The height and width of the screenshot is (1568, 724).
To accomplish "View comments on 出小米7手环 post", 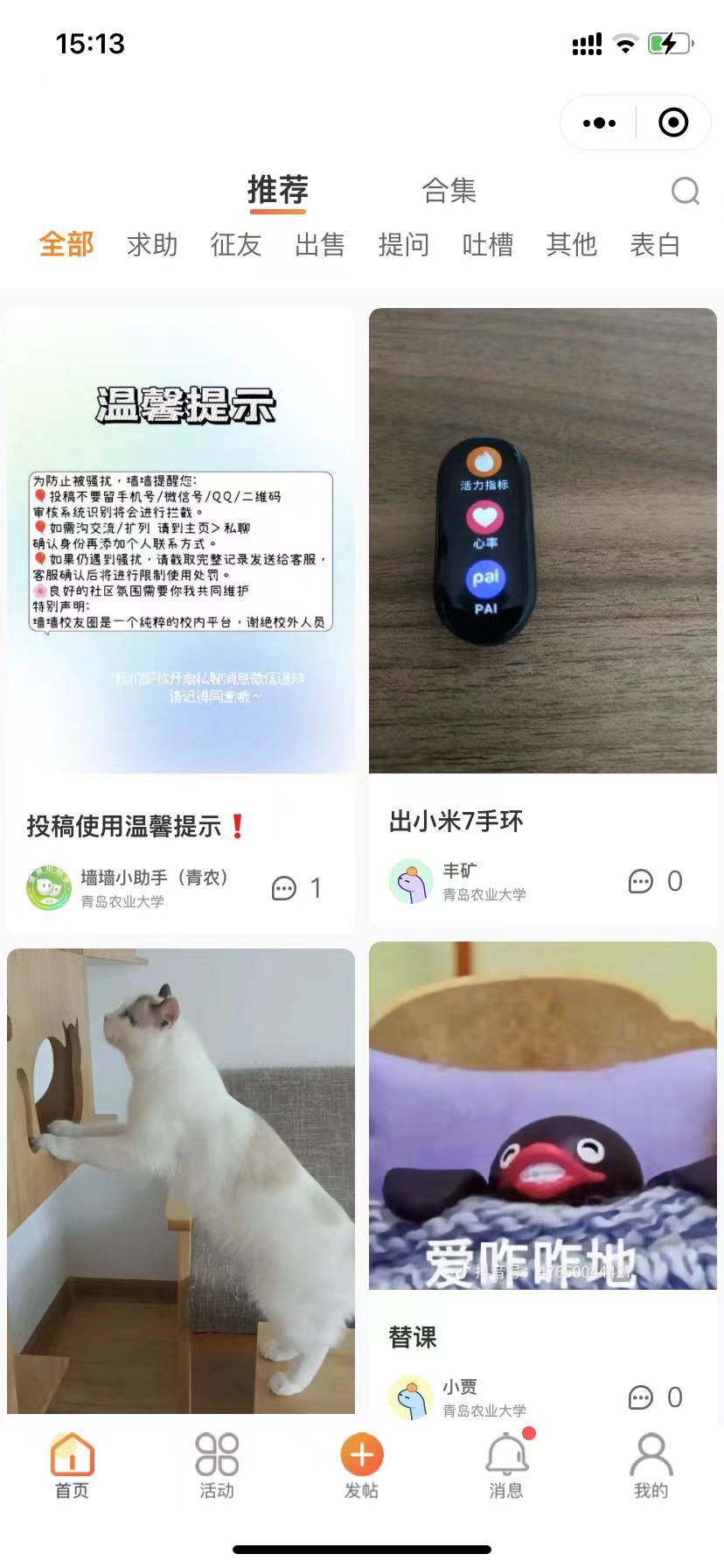I will coord(655,881).
